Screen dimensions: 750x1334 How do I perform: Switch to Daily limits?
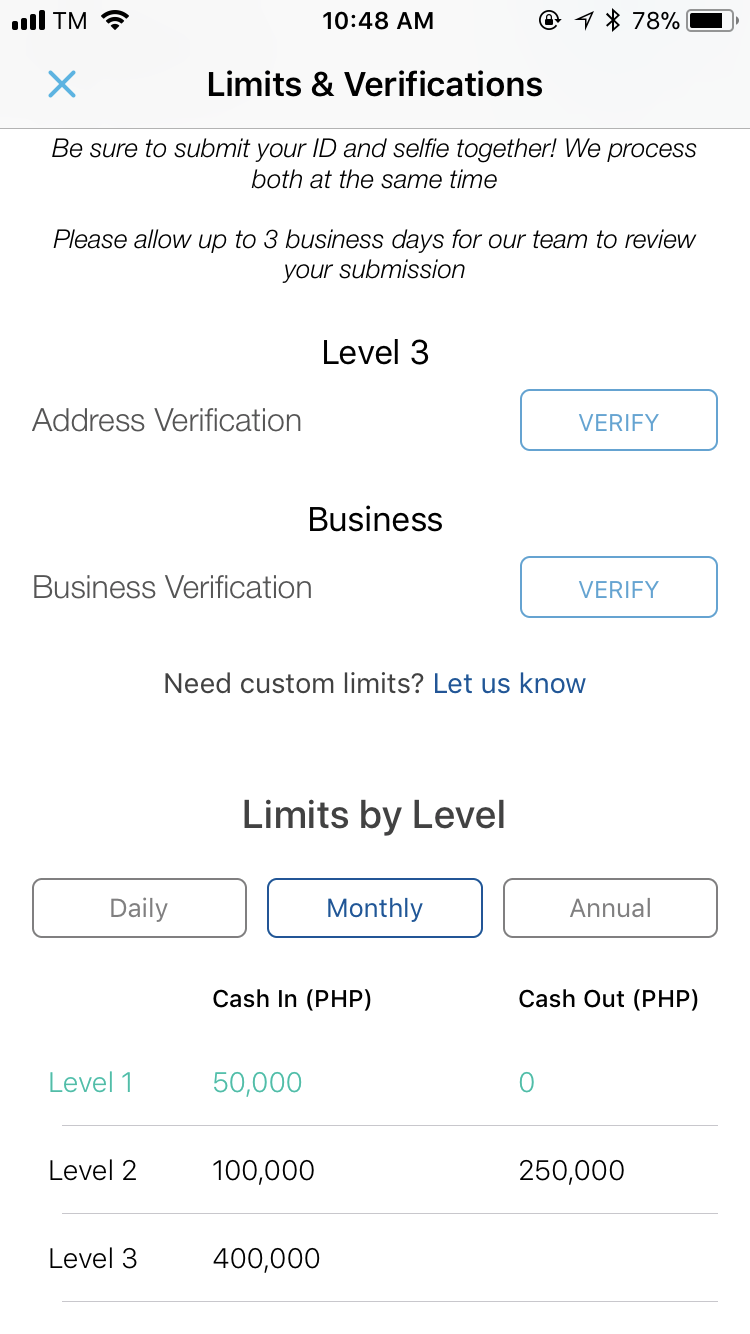[139, 908]
